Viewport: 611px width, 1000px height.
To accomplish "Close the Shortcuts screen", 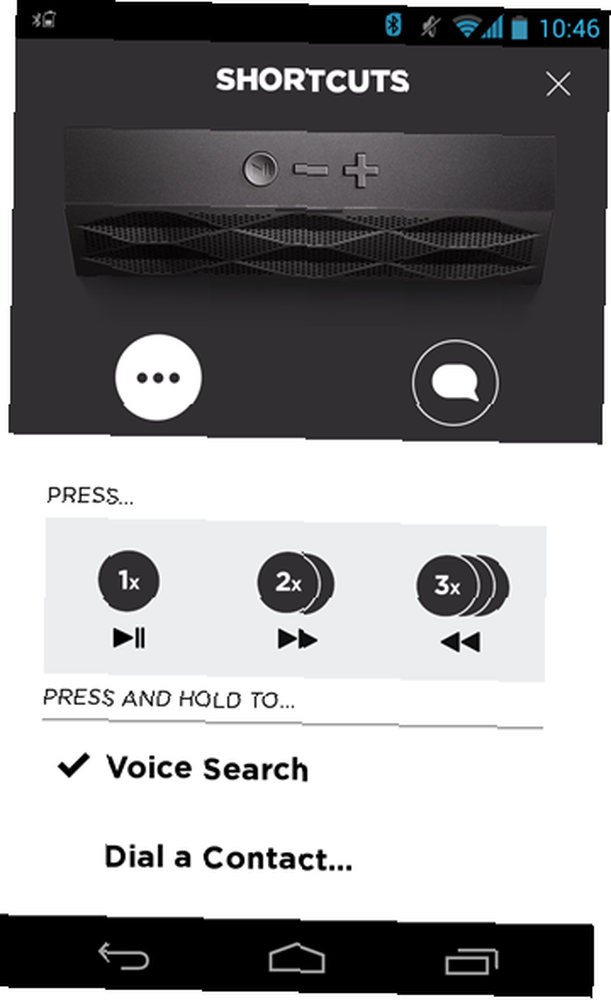I will [x=558, y=84].
